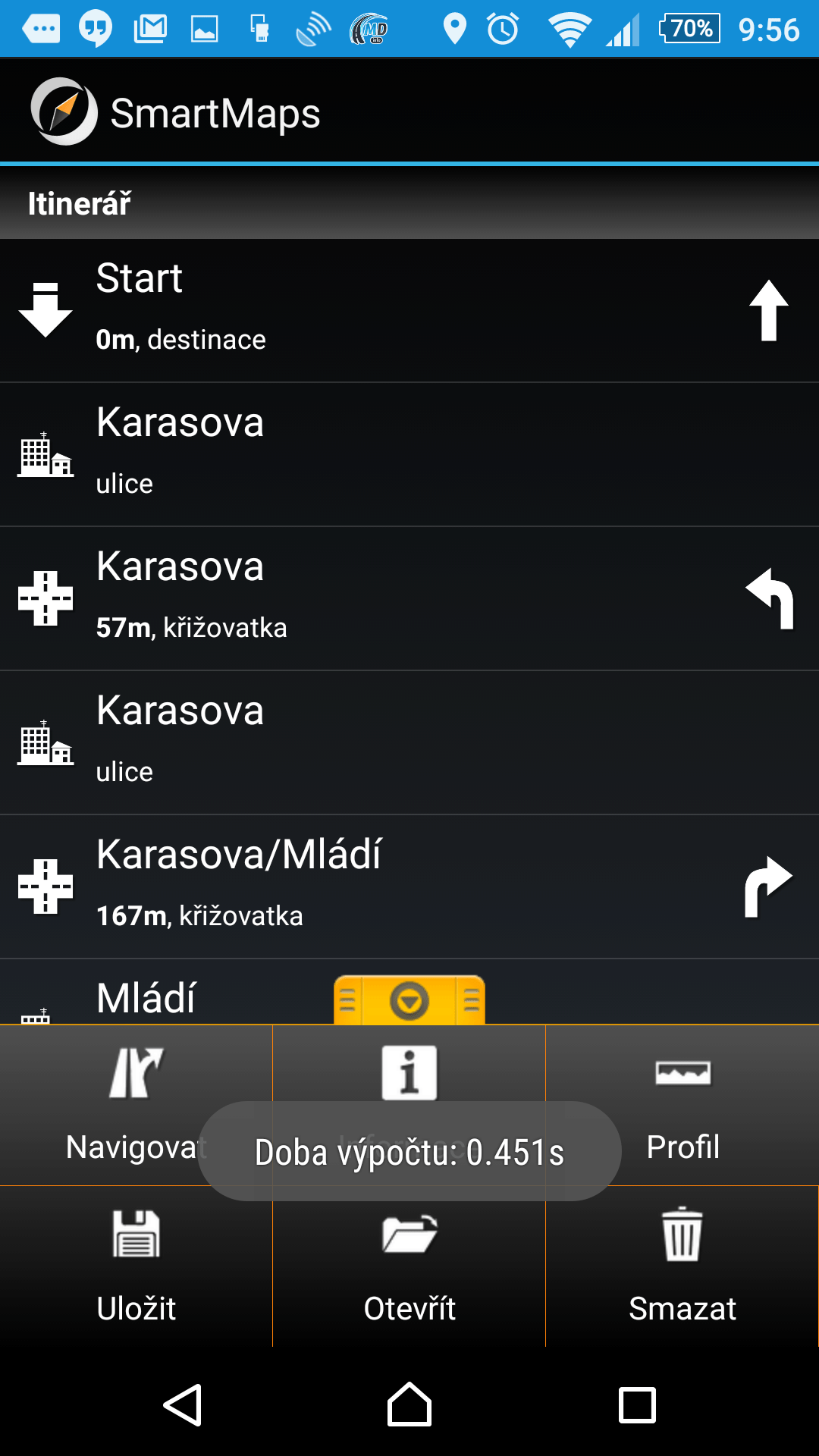Image resolution: width=819 pixels, height=1456 pixels.
Task: Tap the SmartMaps compass app icon
Action: [x=64, y=111]
